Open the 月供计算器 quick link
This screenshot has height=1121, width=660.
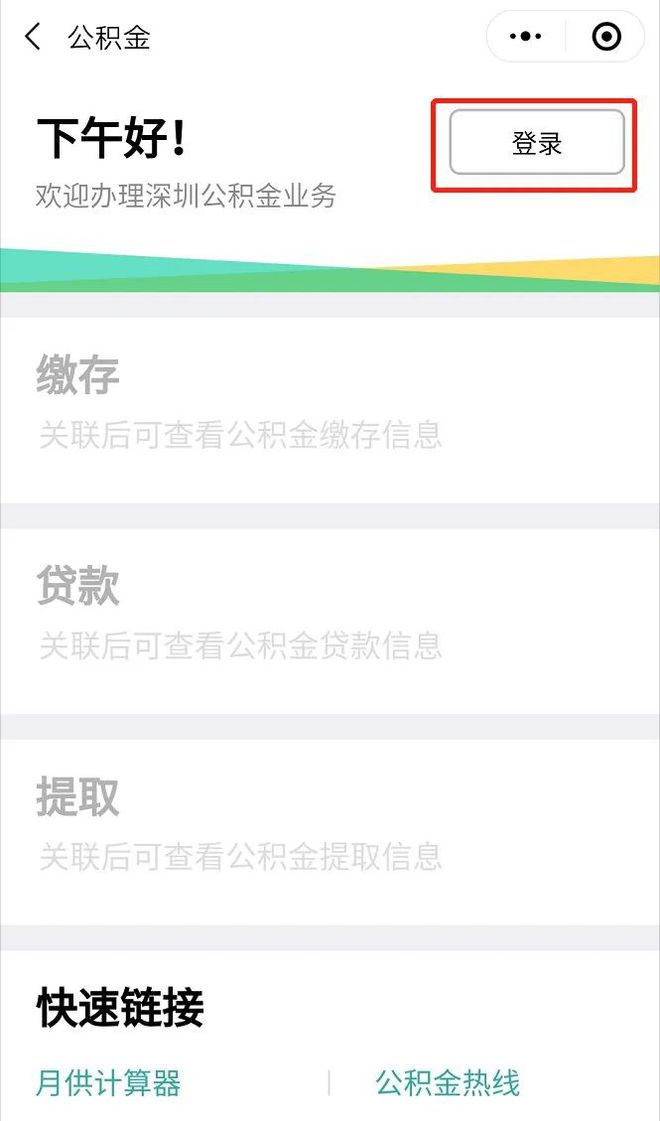coord(108,1083)
